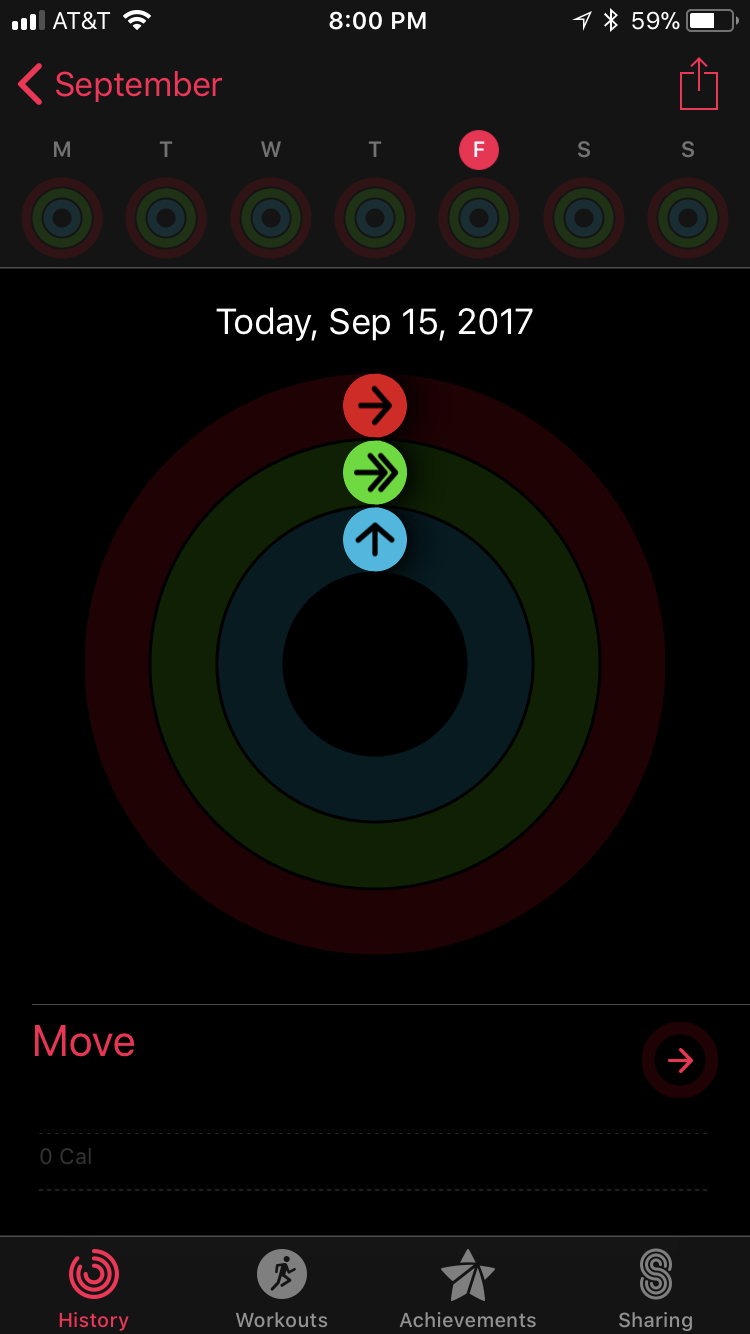Screen dimensions: 750x1334
Task: Switch to the Achievements tab
Action: (468, 1289)
